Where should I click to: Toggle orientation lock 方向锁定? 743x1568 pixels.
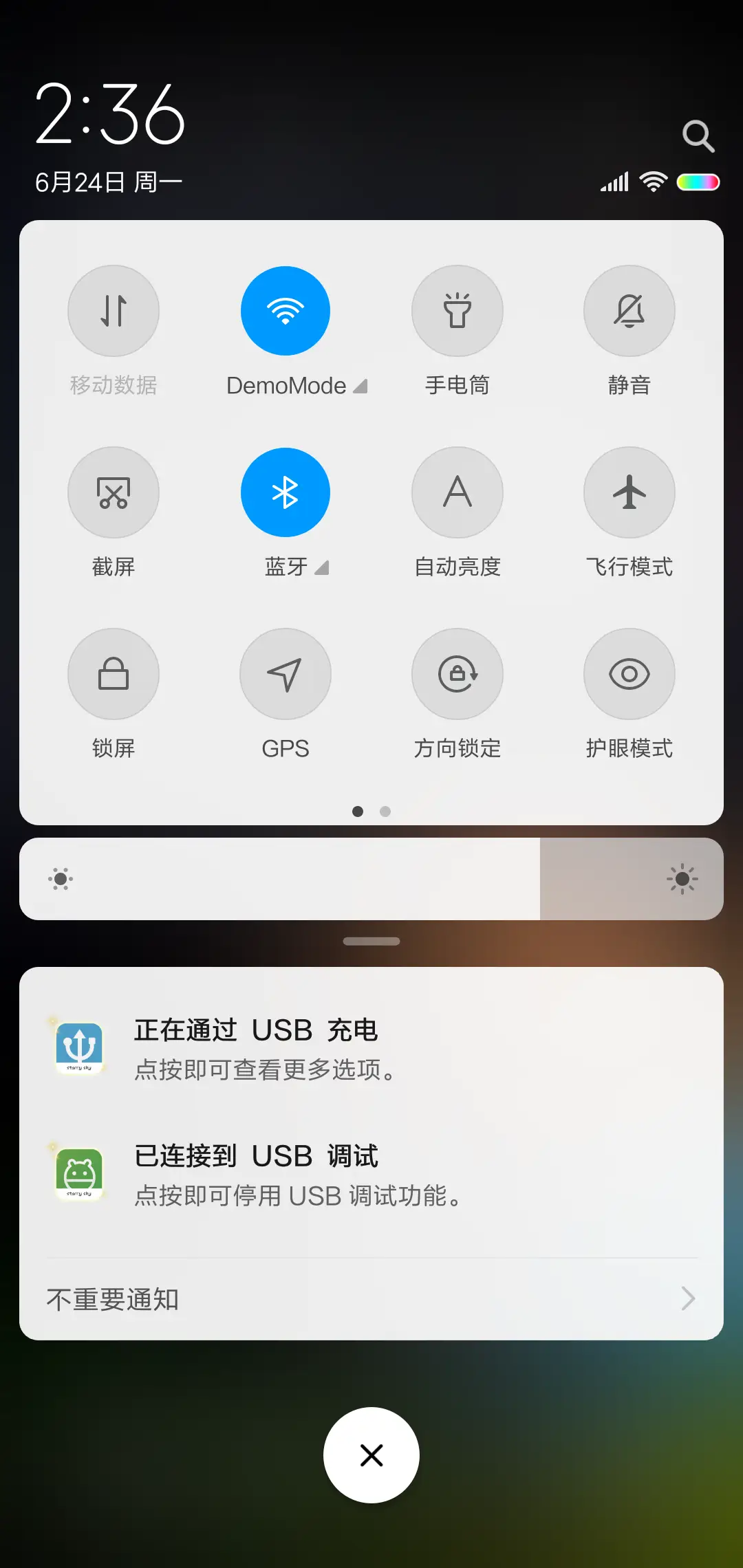pyautogui.click(x=457, y=674)
